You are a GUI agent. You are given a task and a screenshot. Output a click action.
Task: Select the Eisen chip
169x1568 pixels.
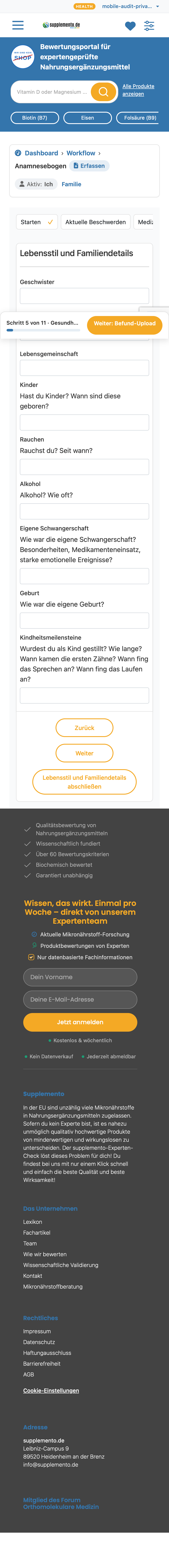click(87, 117)
